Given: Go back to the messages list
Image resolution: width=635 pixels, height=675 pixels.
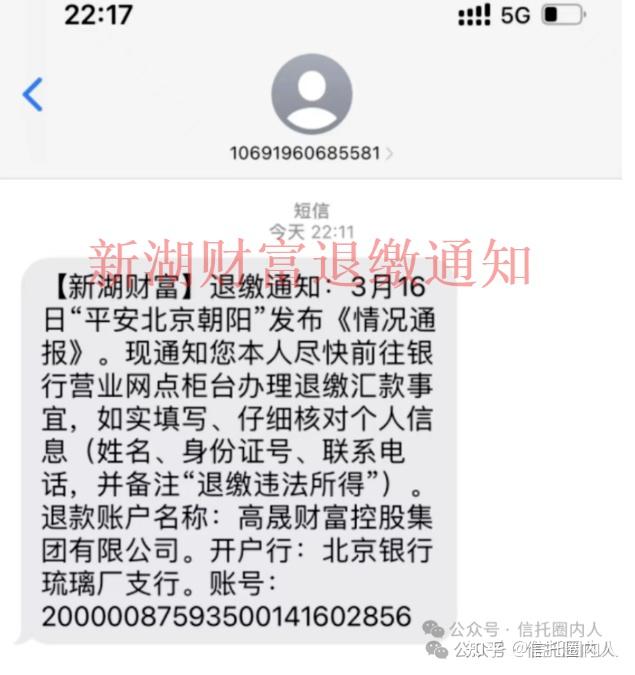Looking at the screenshot, I should [x=32, y=95].
